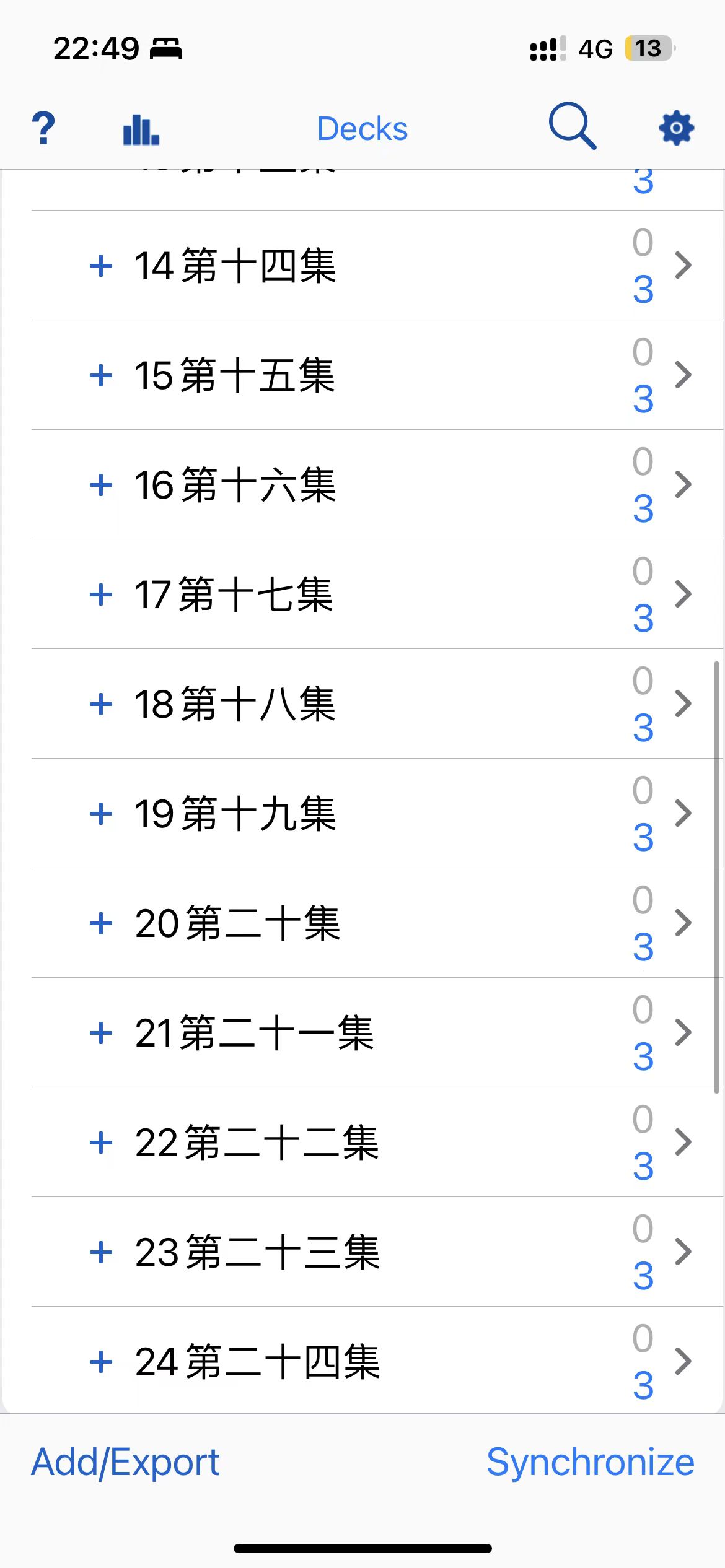Tap the chevron on 21 第二十一集
Viewport: 725px width, 1568px height.
pos(683,1032)
